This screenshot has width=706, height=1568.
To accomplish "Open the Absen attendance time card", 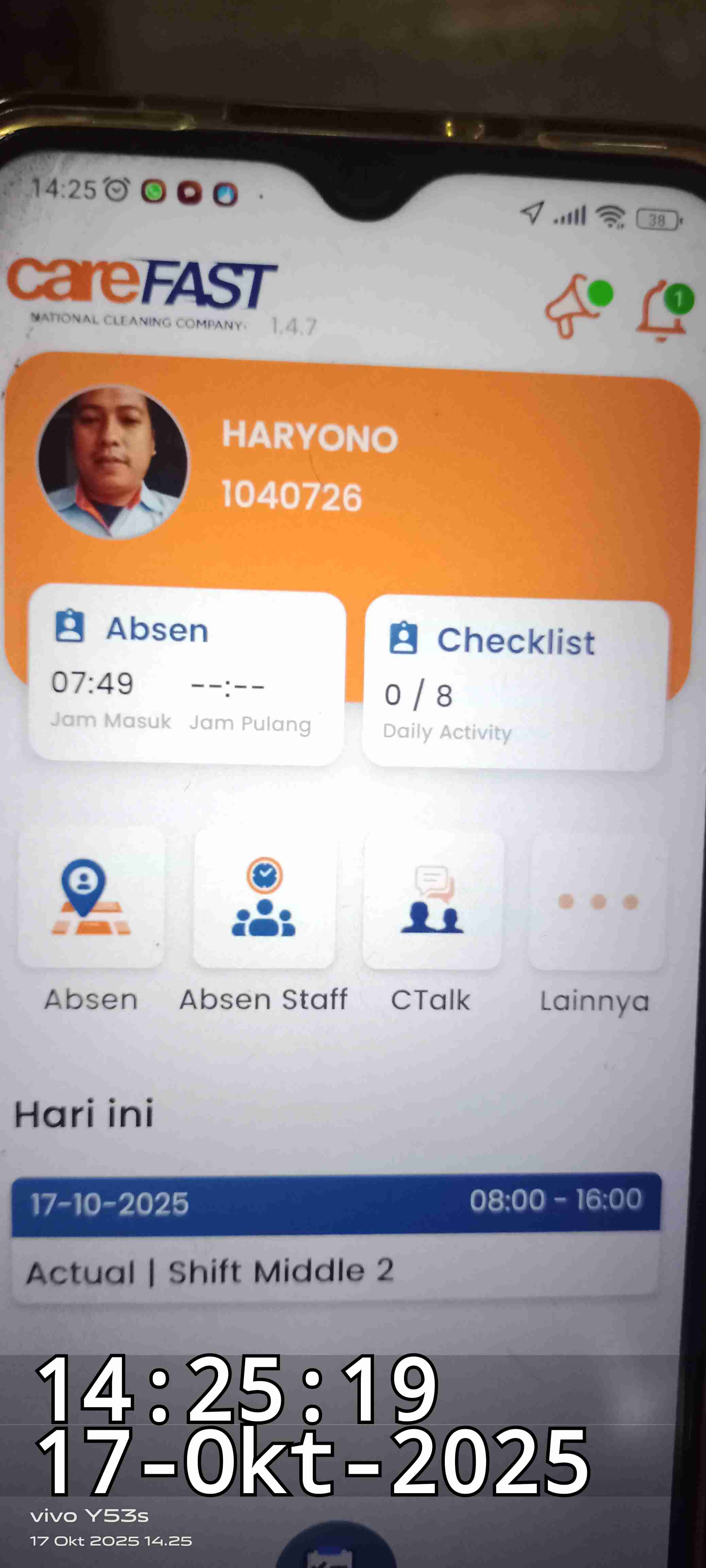I will point(187,676).
